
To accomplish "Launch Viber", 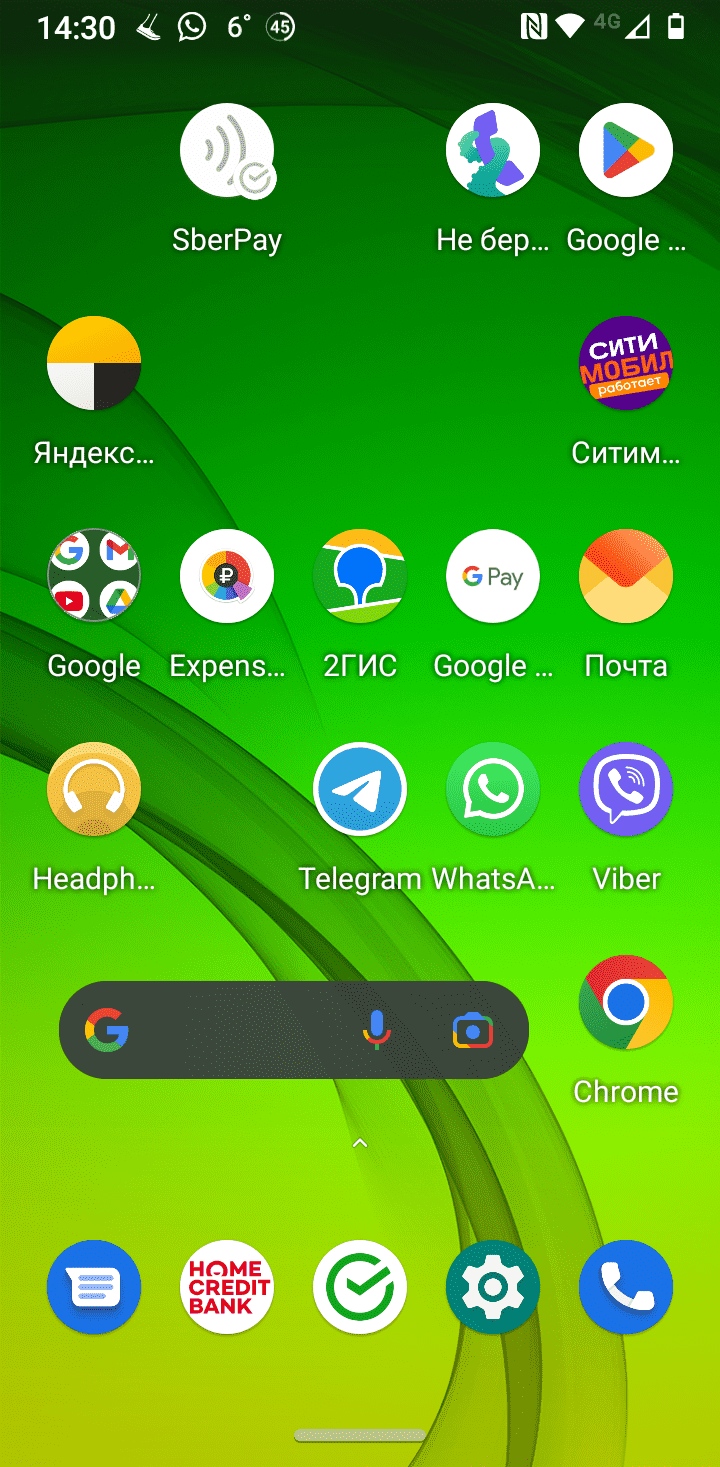I will (x=626, y=789).
